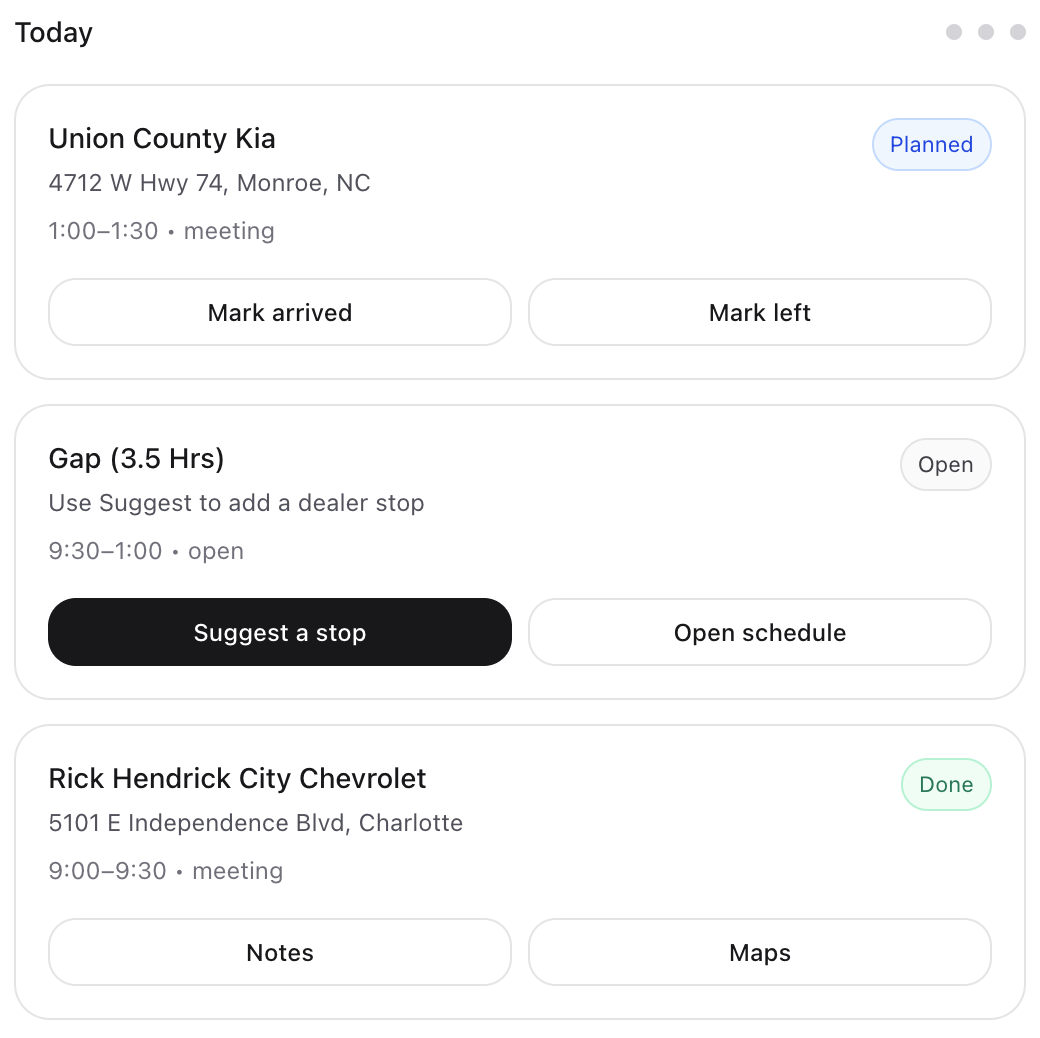Mark left for Union County Kia
The width and height of the screenshot is (1040, 1038).
[x=759, y=312]
